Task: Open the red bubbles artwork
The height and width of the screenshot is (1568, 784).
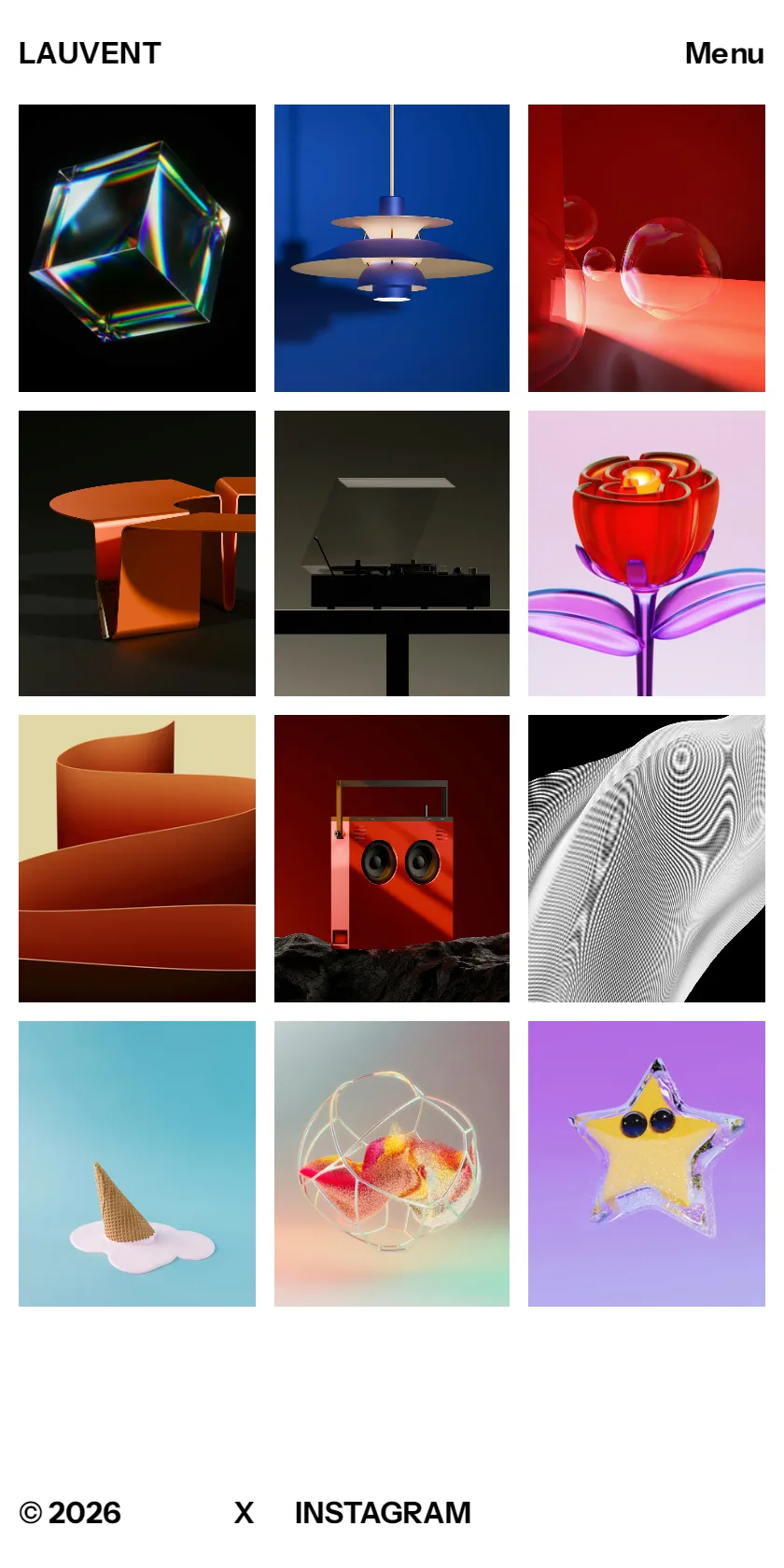Action: [x=647, y=248]
